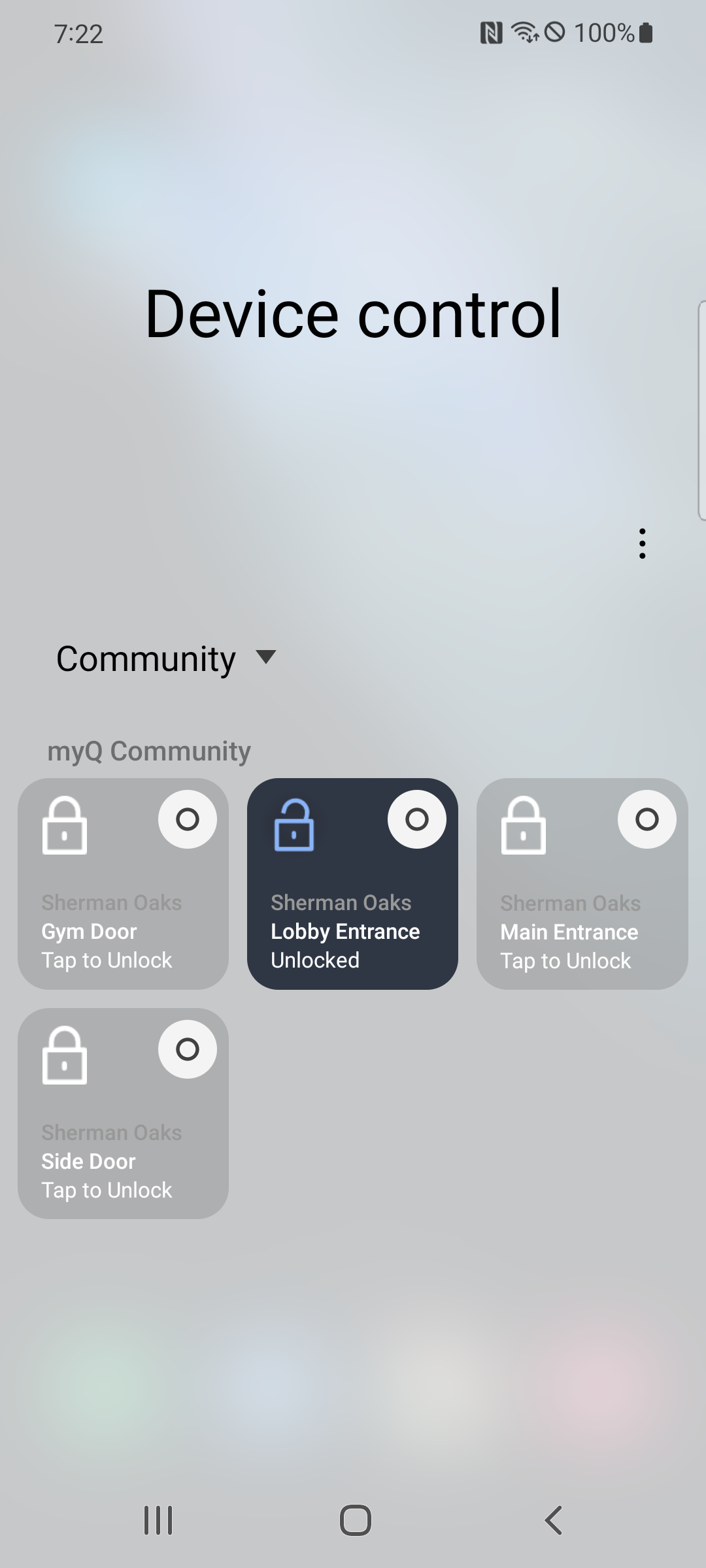The width and height of the screenshot is (706, 1568).
Task: Tap the circular toggle on Main Entrance card
Action: click(x=647, y=819)
